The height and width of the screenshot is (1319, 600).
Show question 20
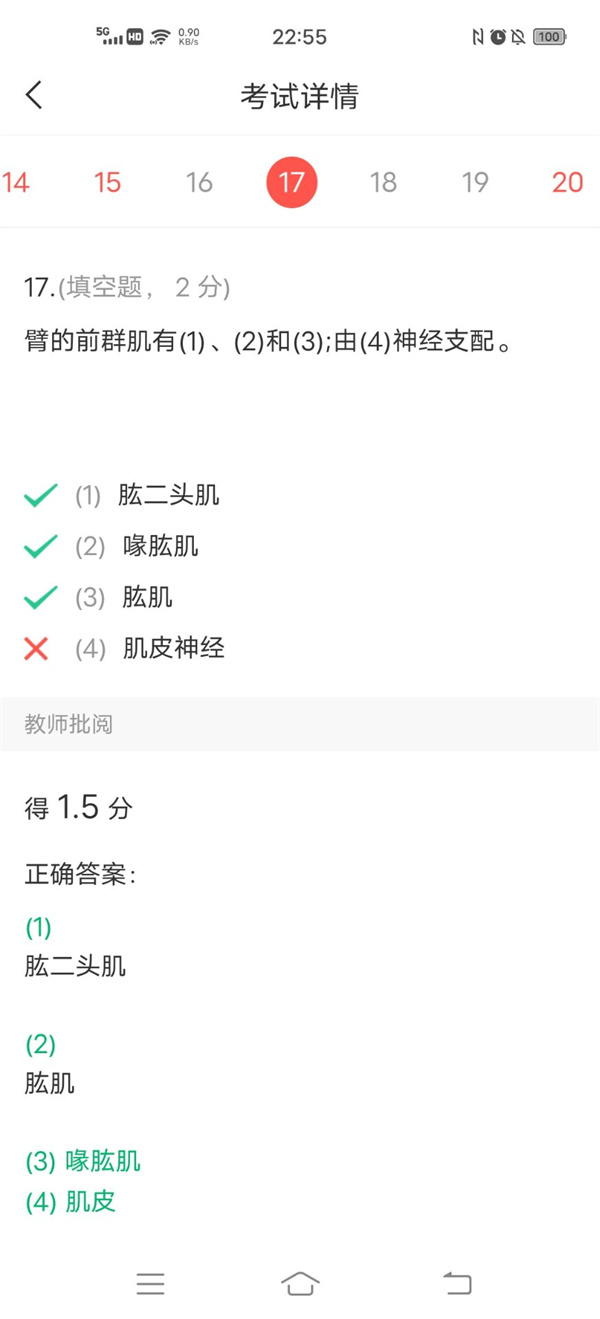pos(567,182)
